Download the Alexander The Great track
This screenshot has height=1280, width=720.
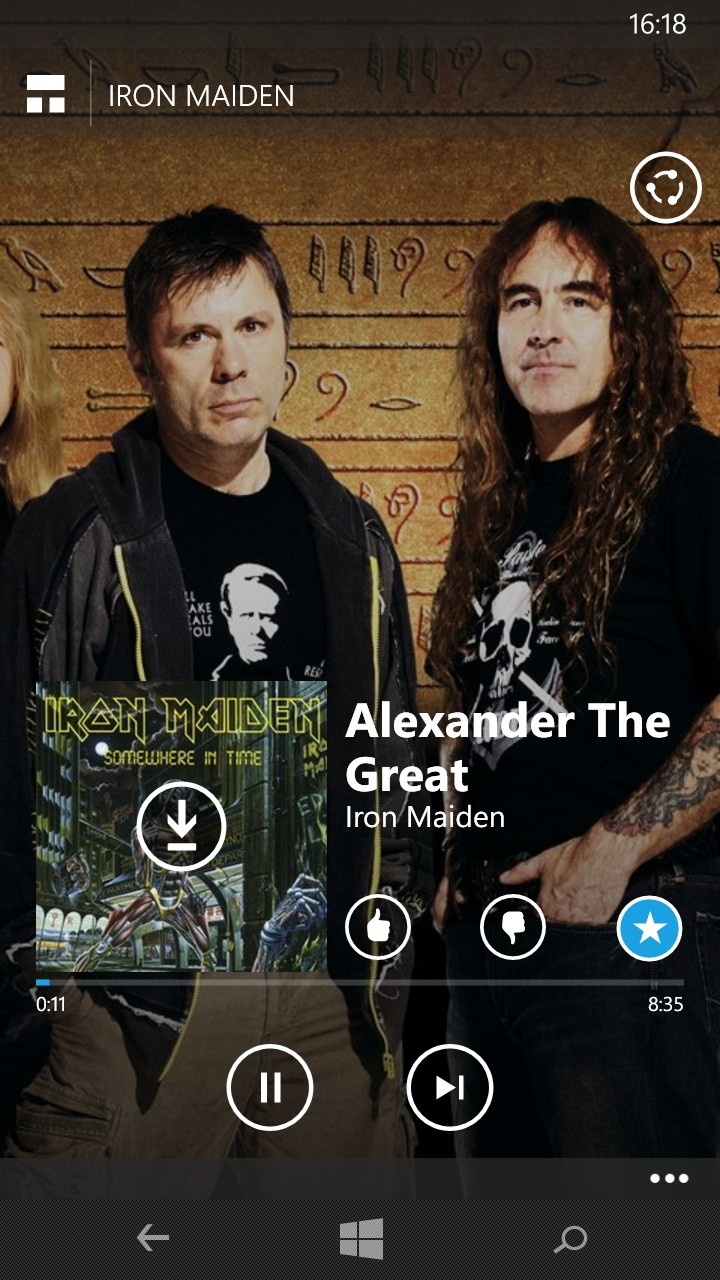[x=181, y=825]
